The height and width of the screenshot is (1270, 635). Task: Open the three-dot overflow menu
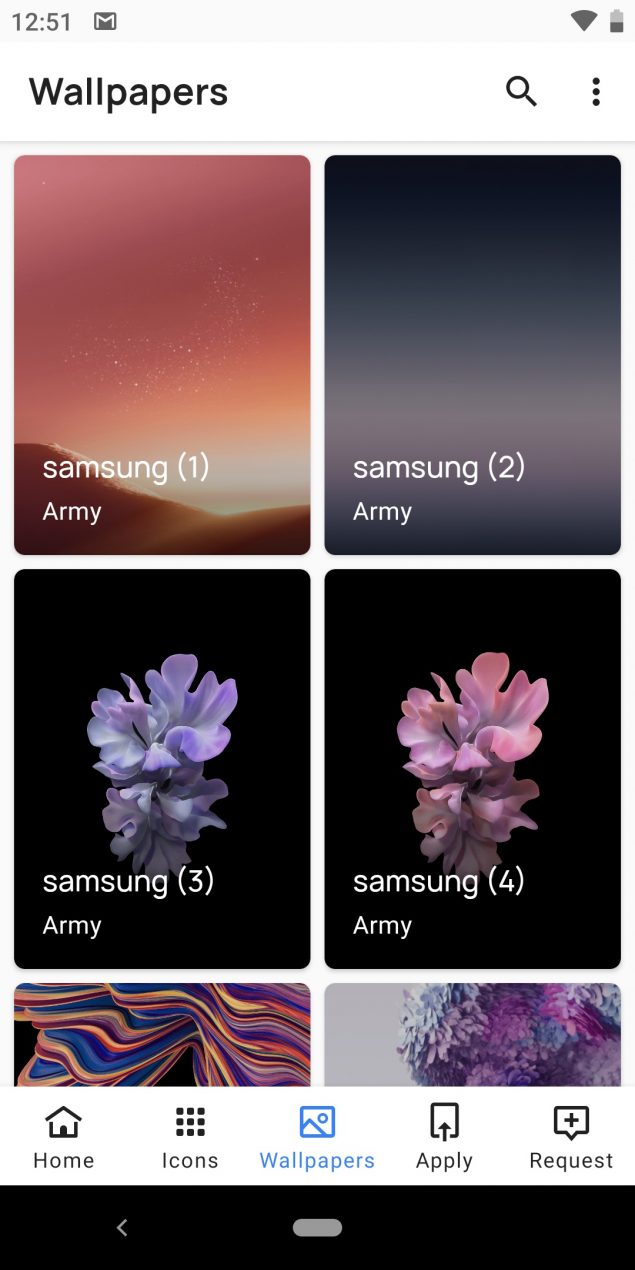[596, 92]
